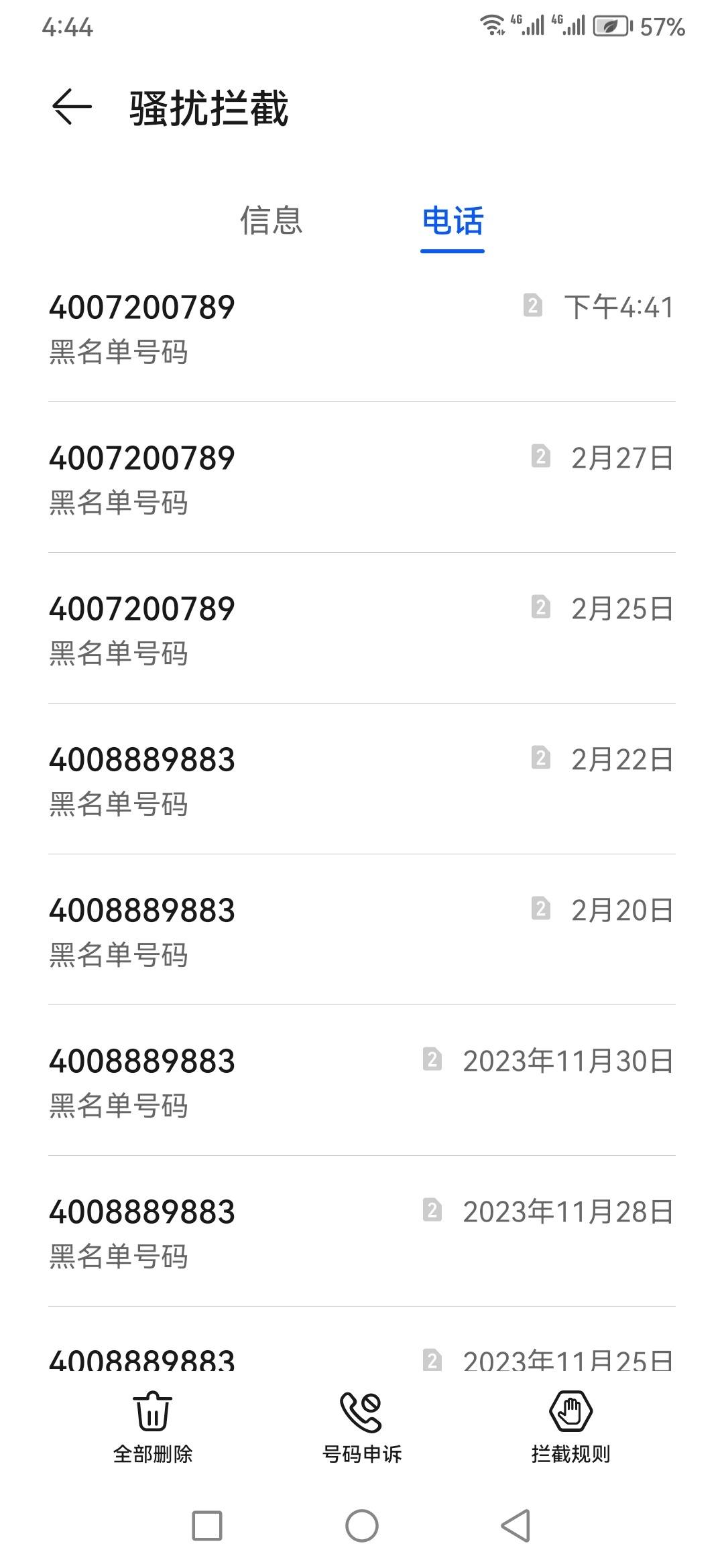724x1568 pixels.
Task: Tap the system home button
Action: pyautogui.click(x=362, y=1526)
